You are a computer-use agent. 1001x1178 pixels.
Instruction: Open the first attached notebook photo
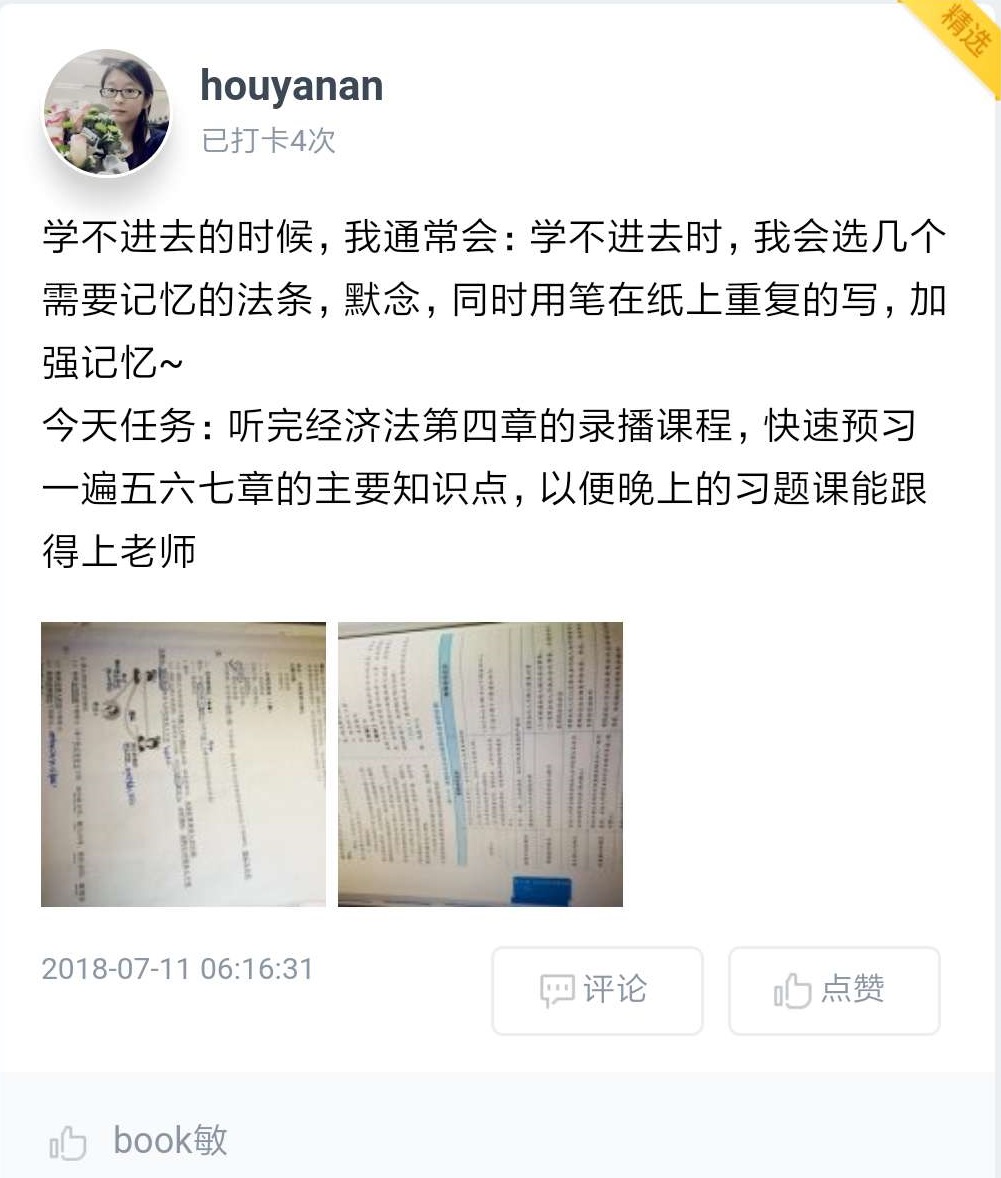tap(183, 764)
